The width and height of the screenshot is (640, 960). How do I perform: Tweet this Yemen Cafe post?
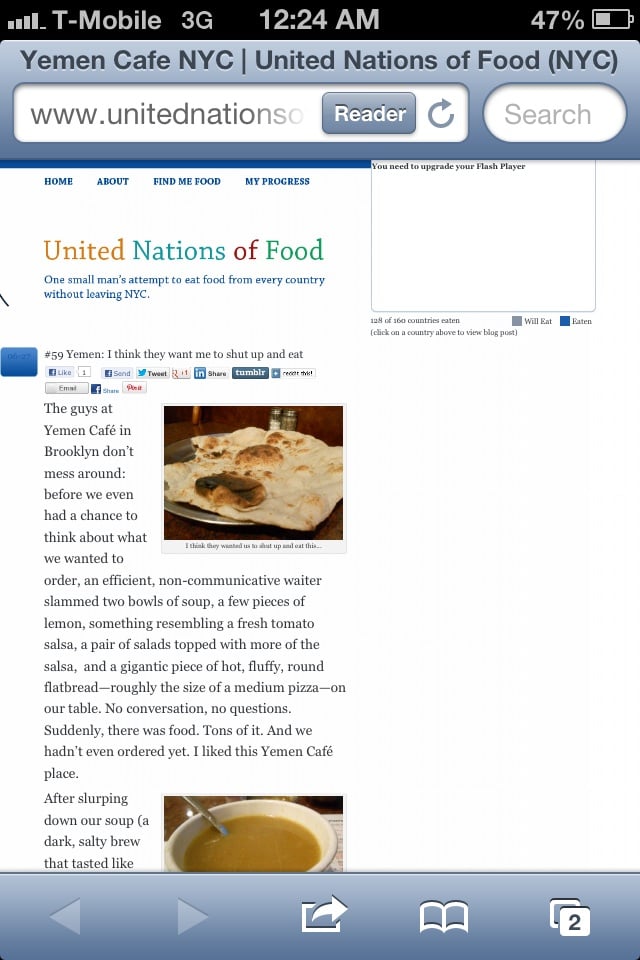point(152,373)
